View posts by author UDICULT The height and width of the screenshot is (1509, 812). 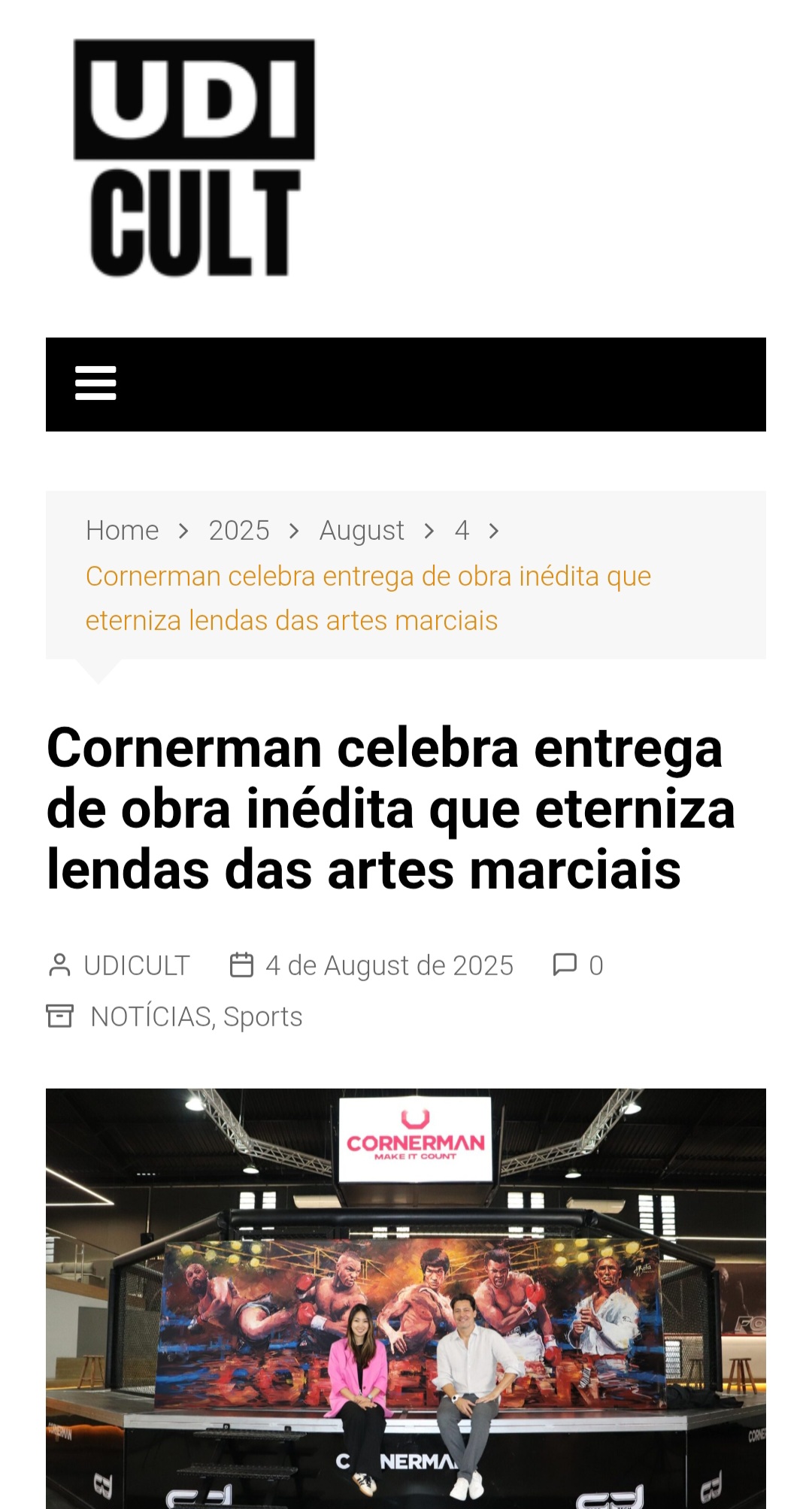[136, 965]
